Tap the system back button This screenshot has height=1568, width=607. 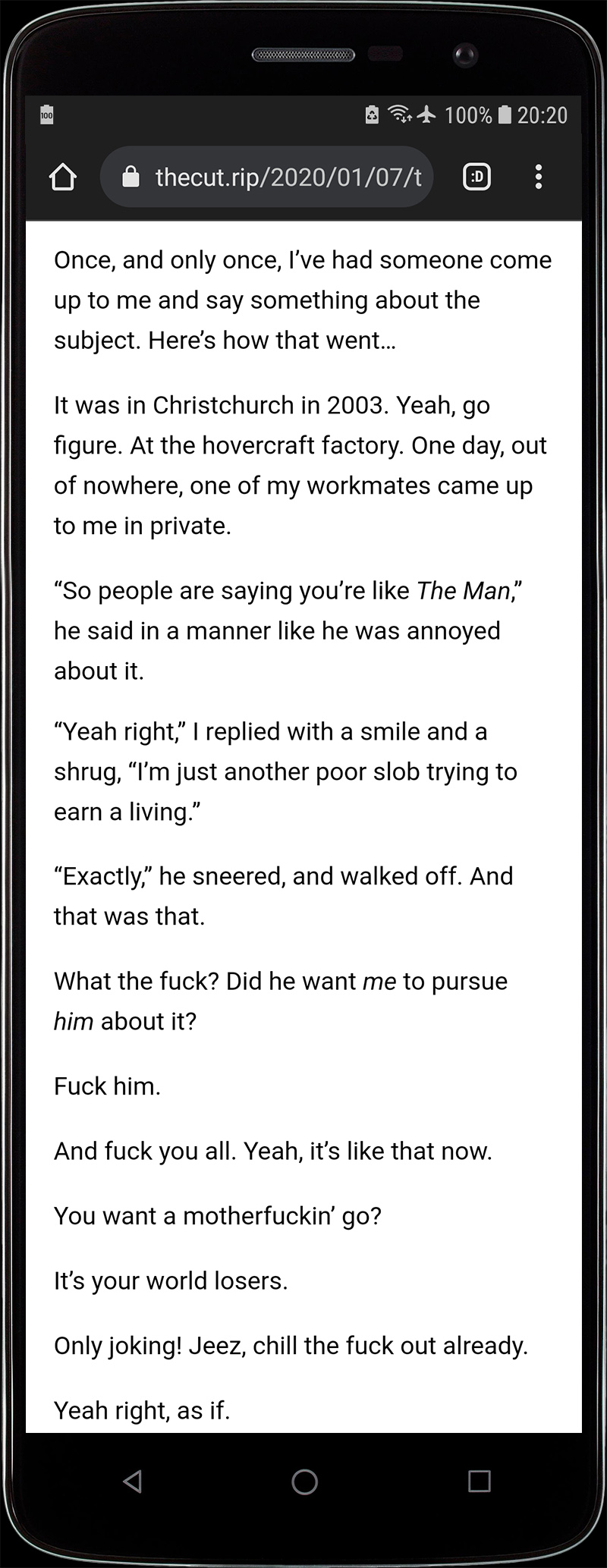133,1481
